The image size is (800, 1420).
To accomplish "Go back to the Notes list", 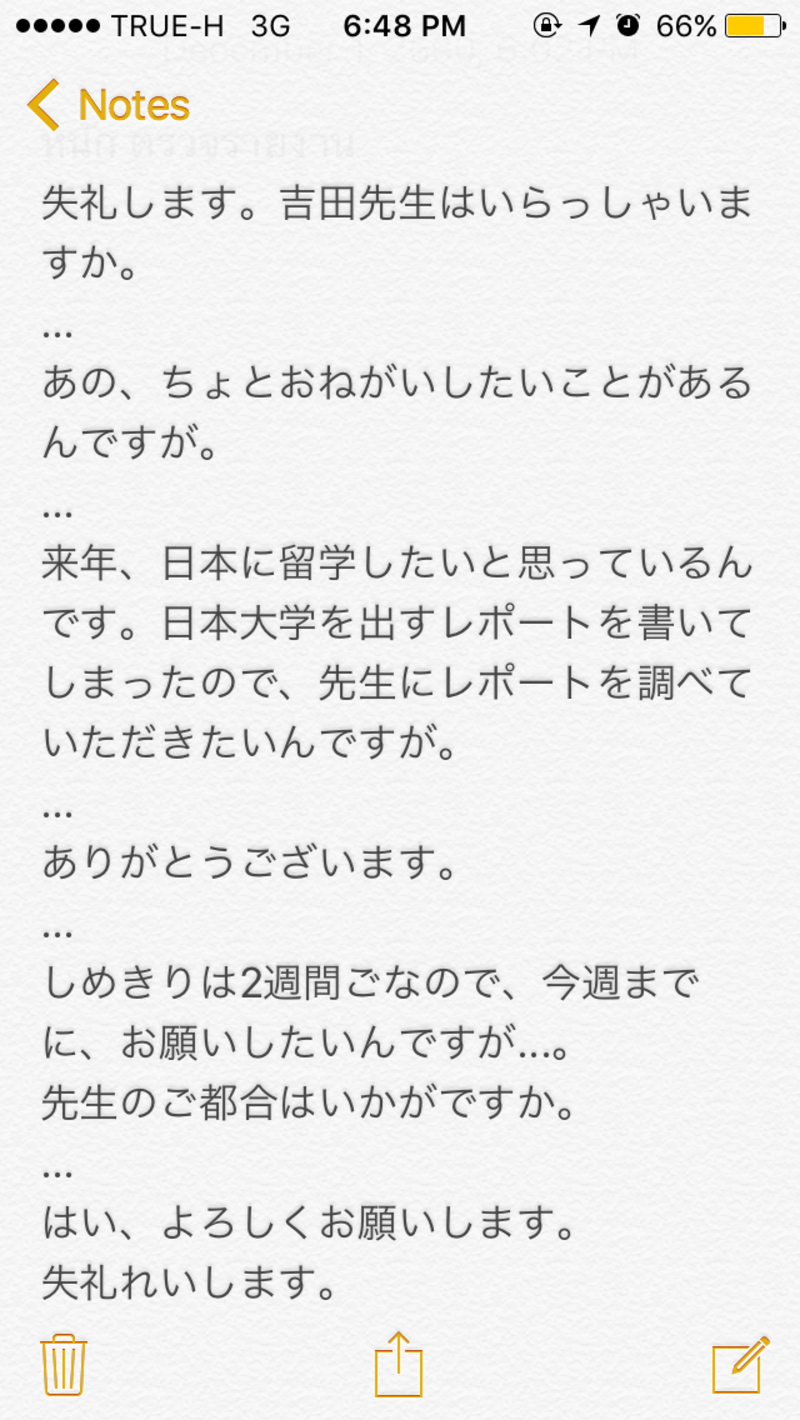I will point(108,105).
